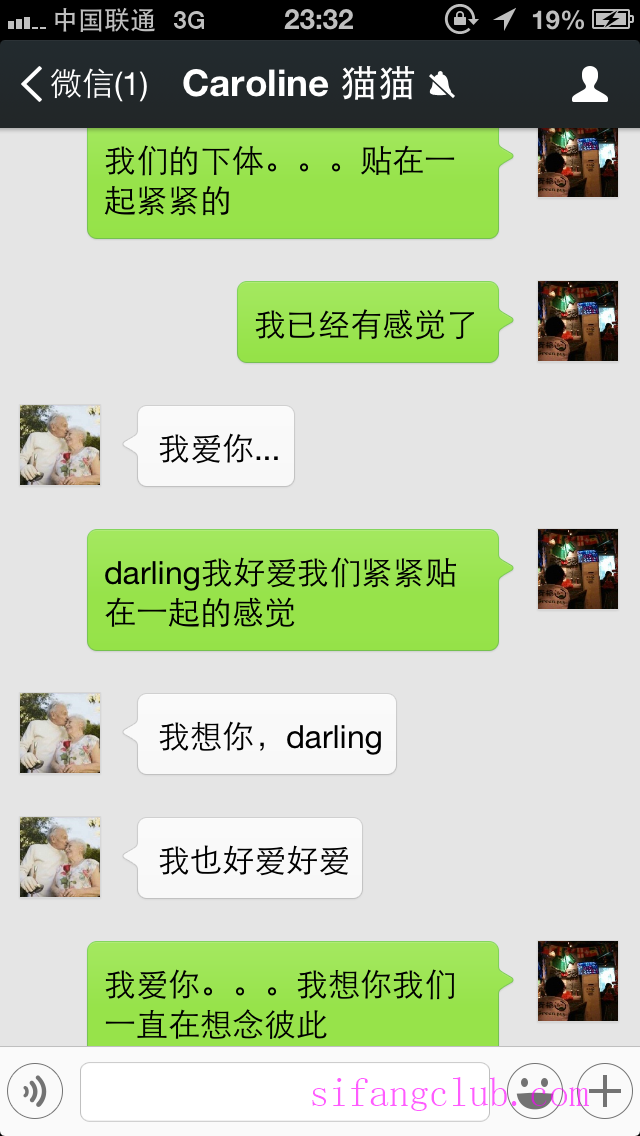
Task: Open Caroline's chat profile details
Action: 589,85
